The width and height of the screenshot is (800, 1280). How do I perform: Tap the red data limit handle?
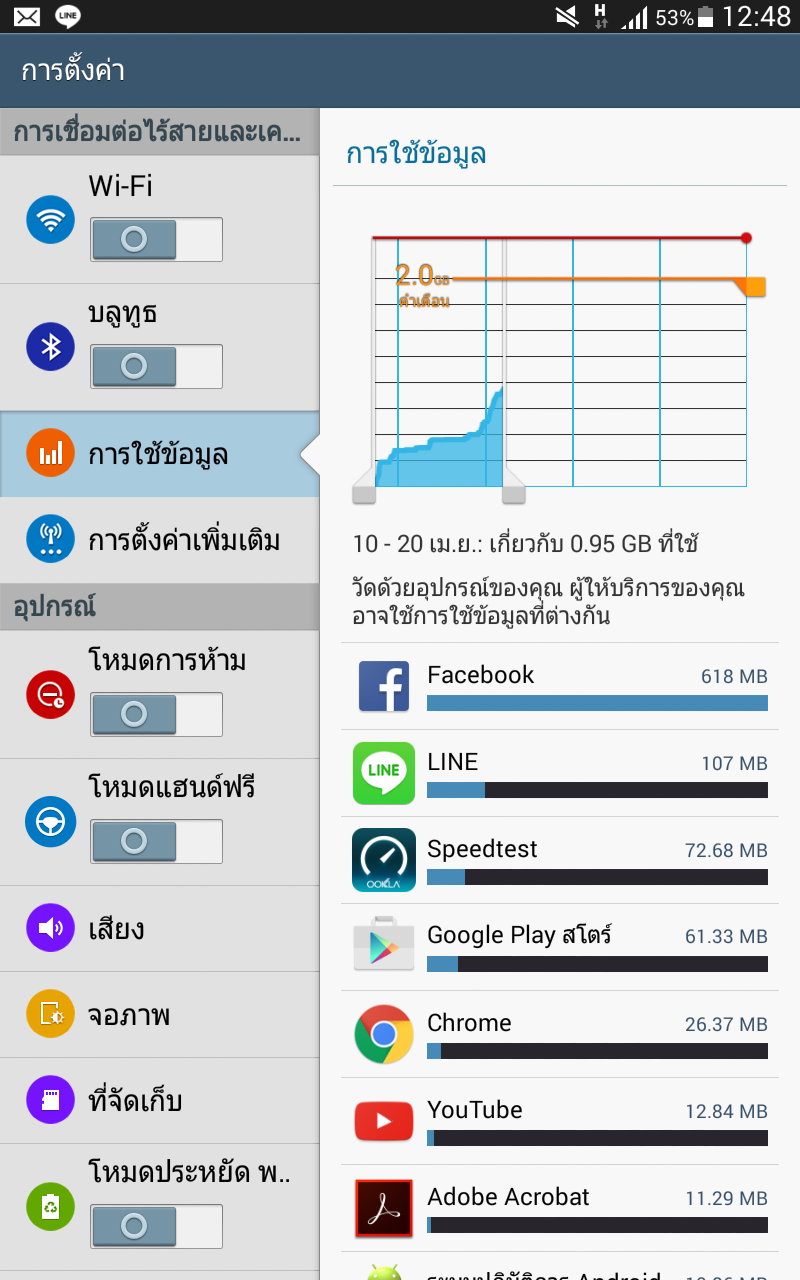[746, 238]
